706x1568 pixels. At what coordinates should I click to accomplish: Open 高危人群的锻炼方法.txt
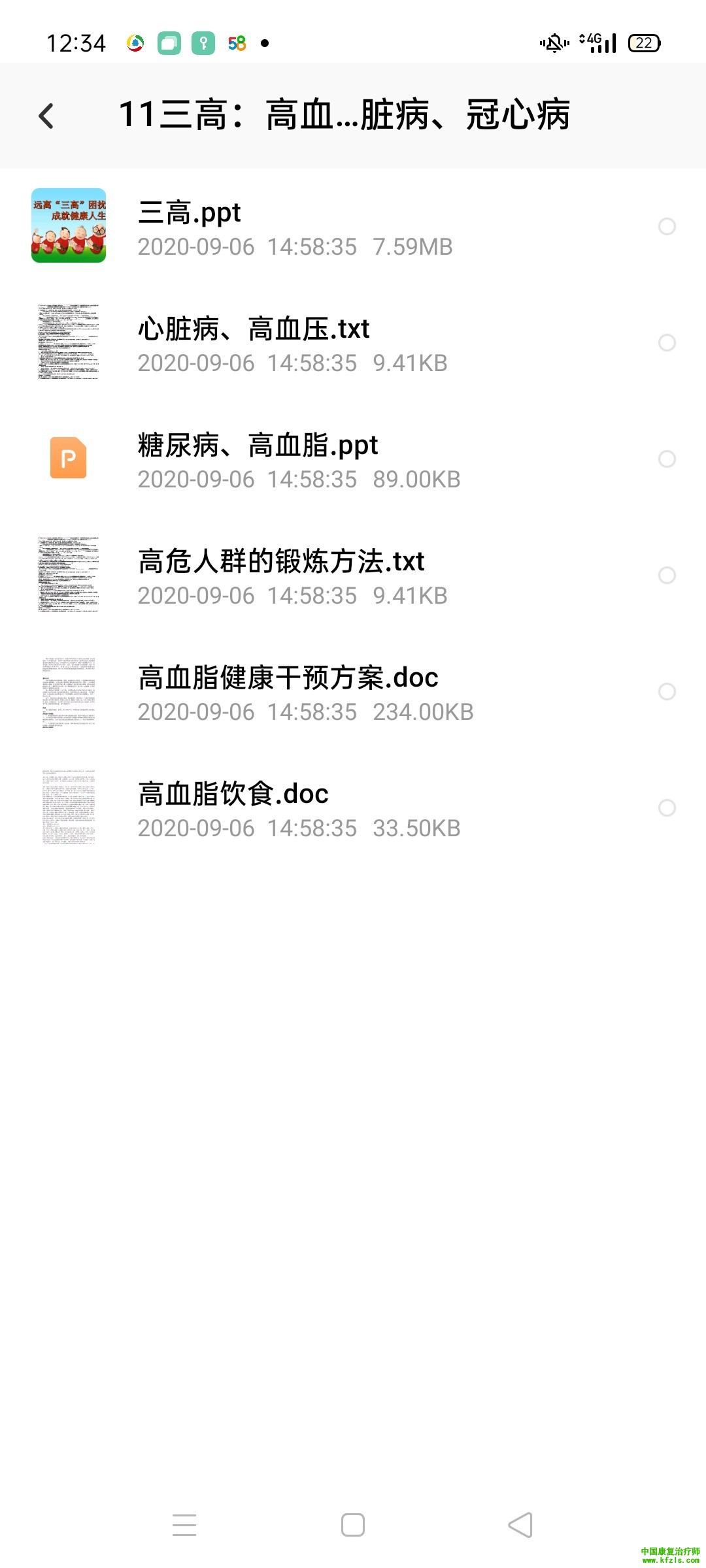click(x=294, y=576)
